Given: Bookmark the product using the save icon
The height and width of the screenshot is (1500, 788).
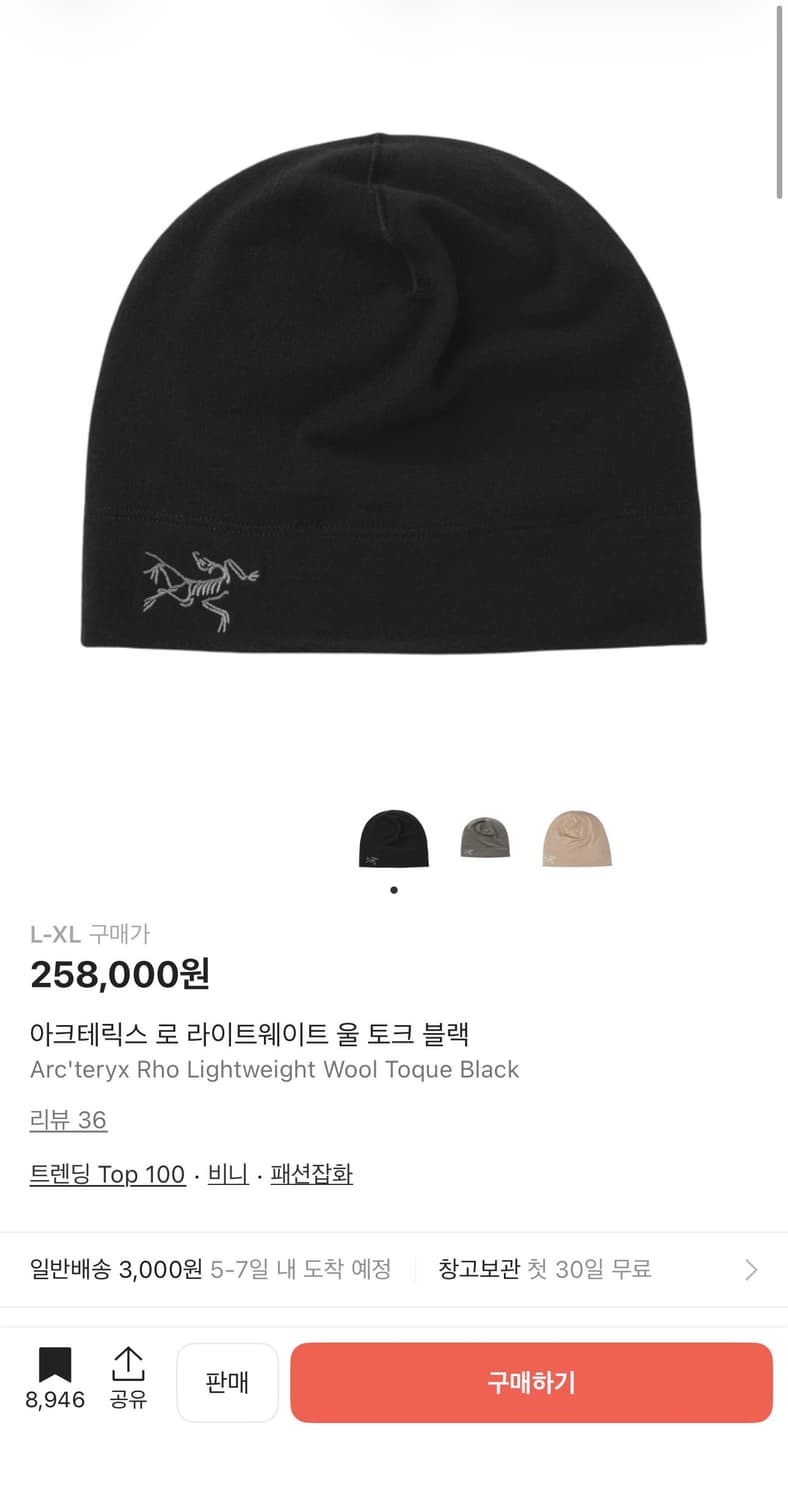Looking at the screenshot, I should (55, 1362).
